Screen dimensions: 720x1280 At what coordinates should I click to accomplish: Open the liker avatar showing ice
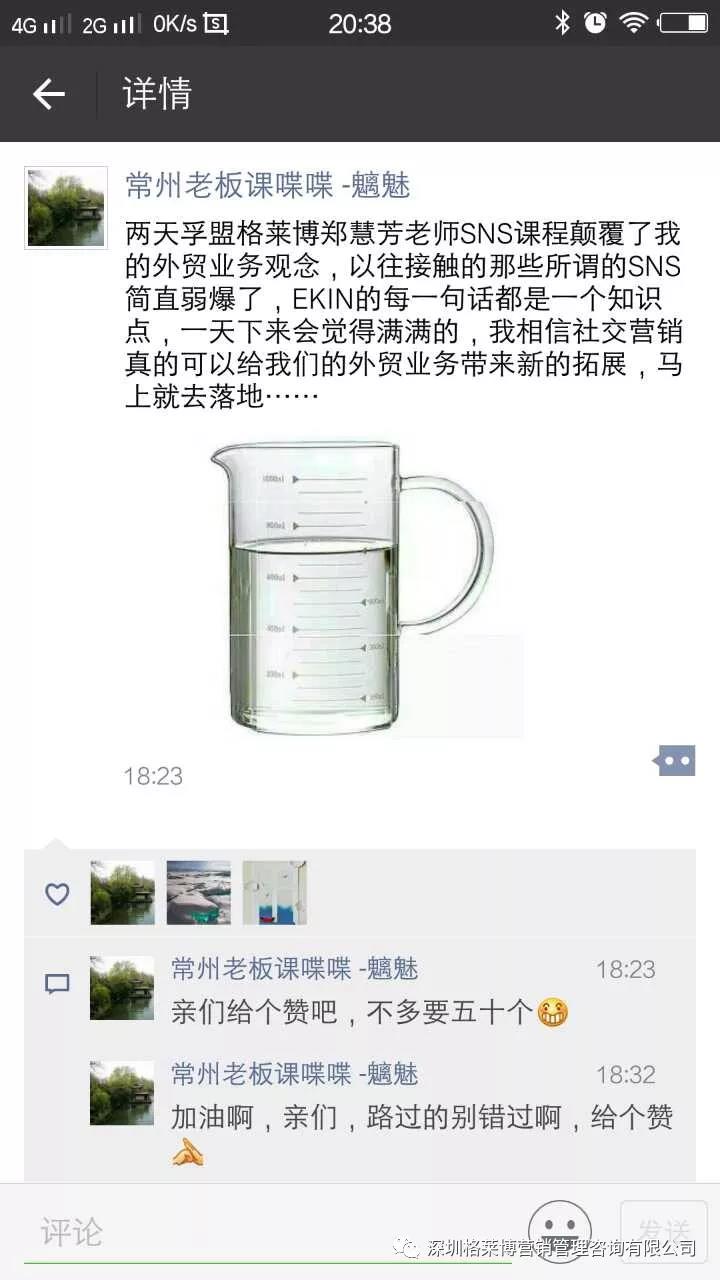[x=199, y=892]
